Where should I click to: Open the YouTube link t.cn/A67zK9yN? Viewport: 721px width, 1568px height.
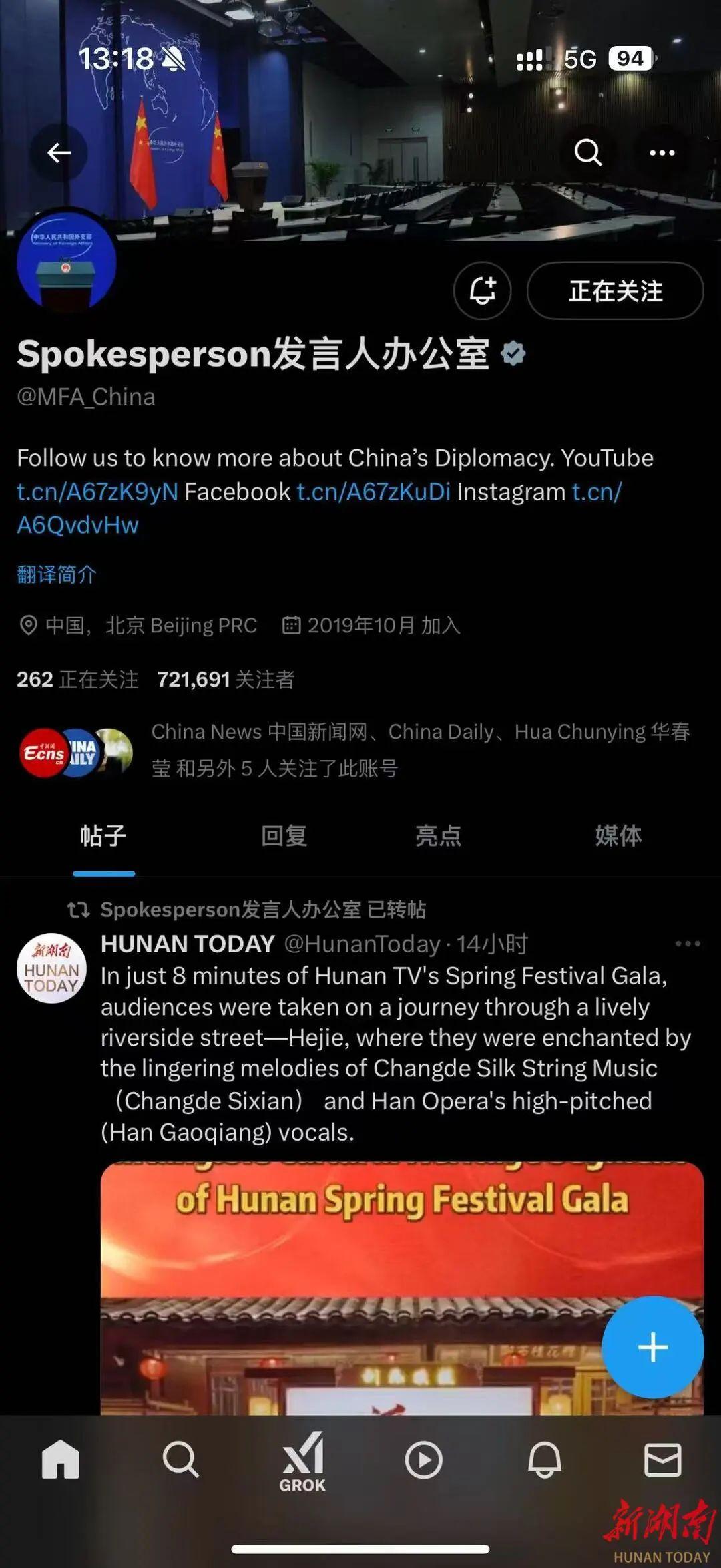[x=97, y=492]
